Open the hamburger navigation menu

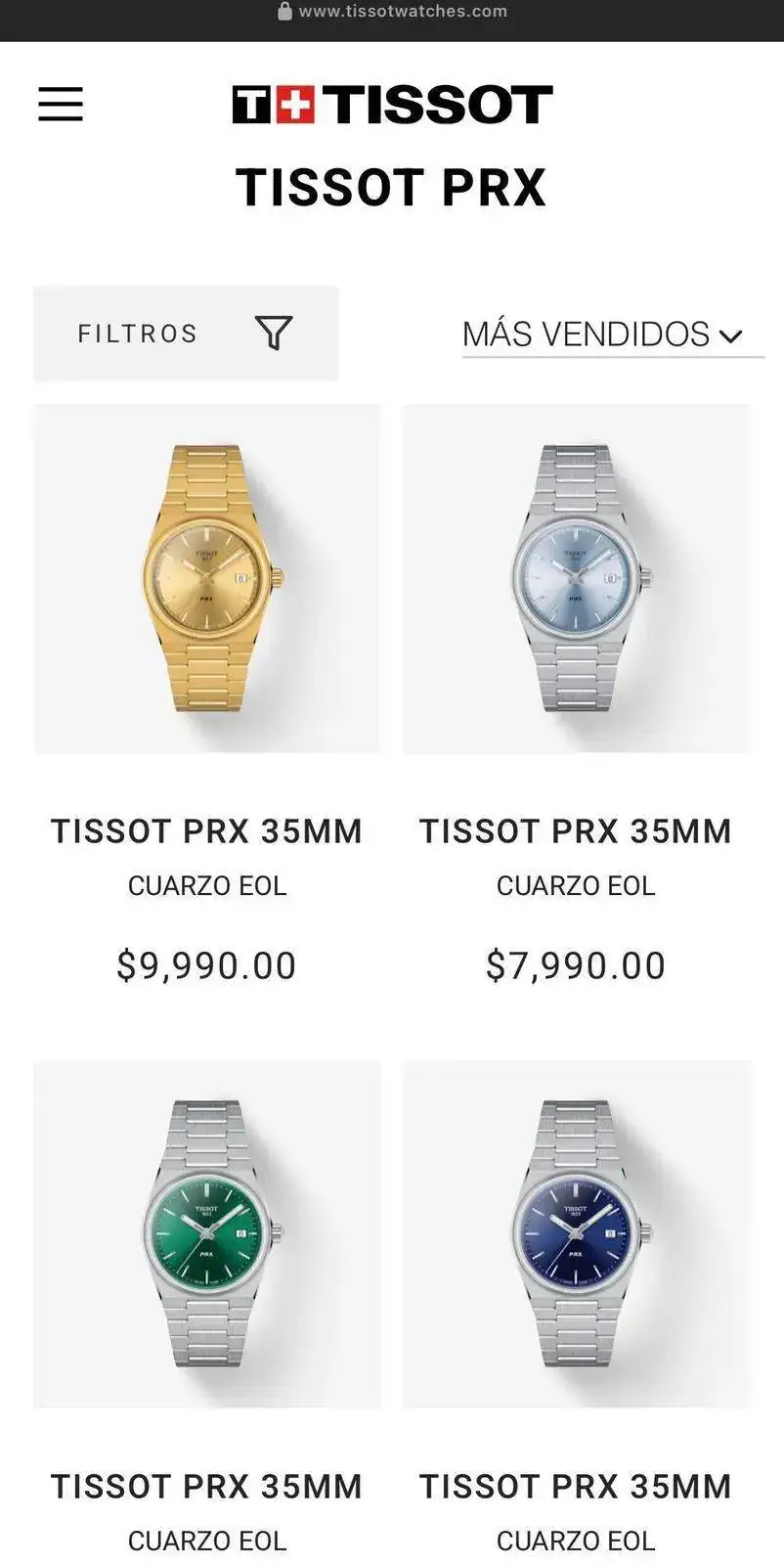point(61,104)
